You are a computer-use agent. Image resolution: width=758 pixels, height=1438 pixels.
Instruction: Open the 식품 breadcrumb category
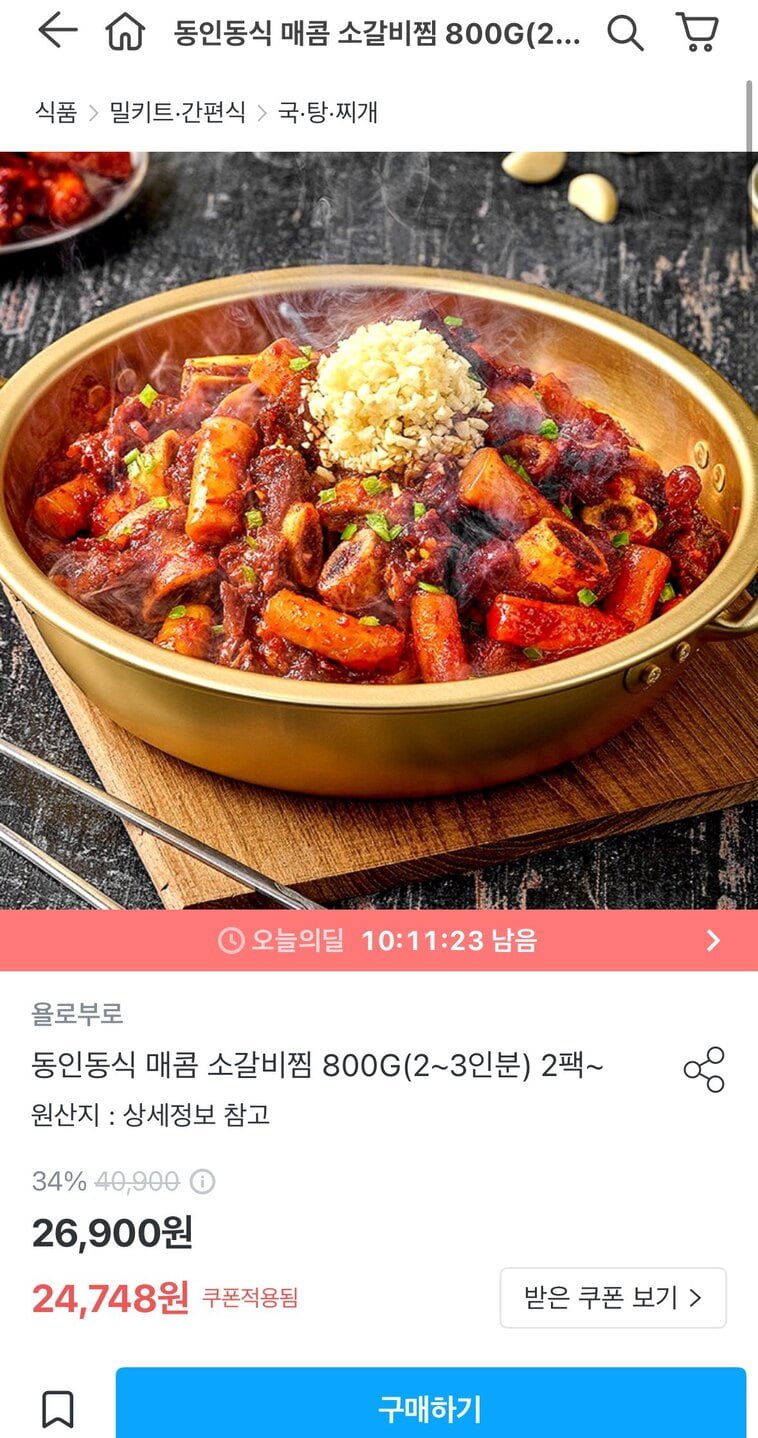tap(56, 112)
